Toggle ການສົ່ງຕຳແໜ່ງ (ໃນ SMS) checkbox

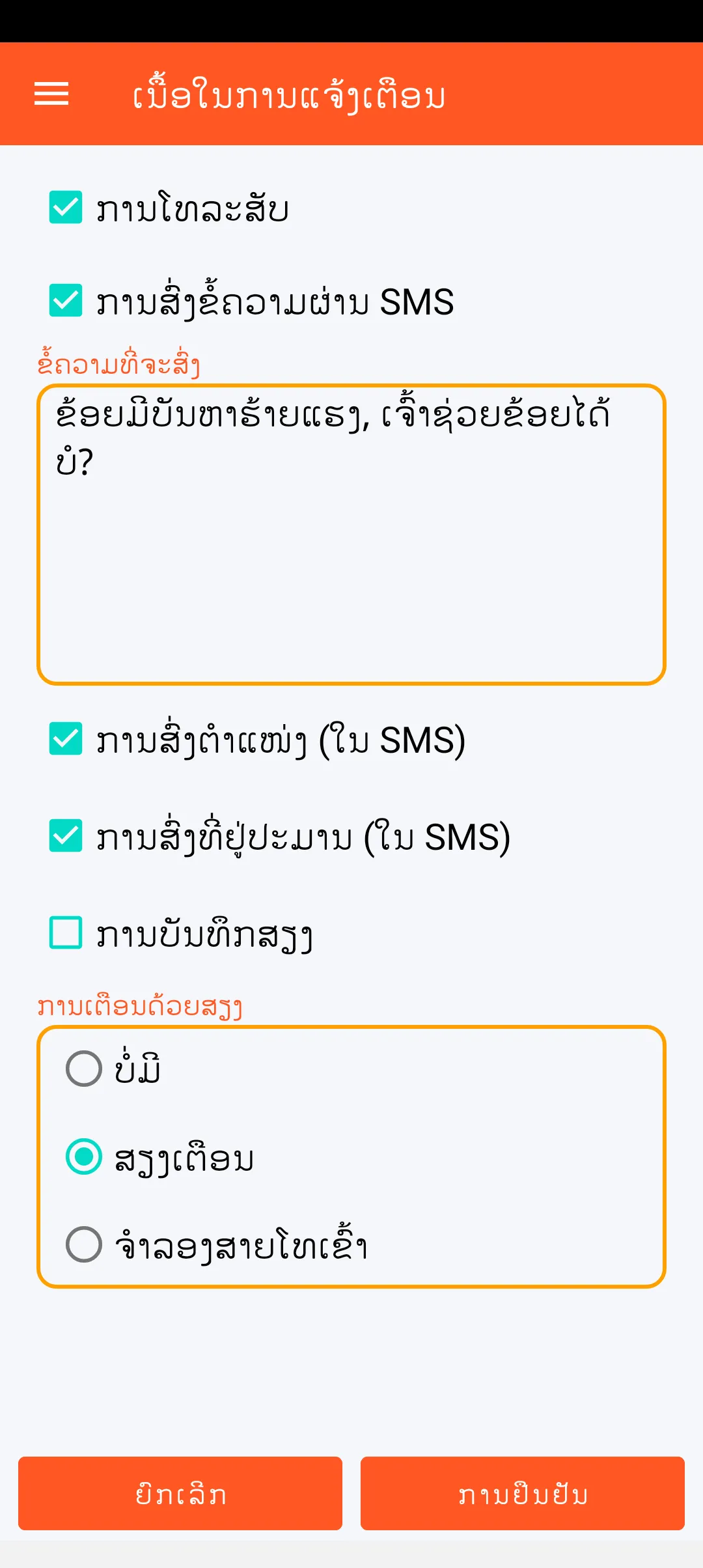pos(66,739)
